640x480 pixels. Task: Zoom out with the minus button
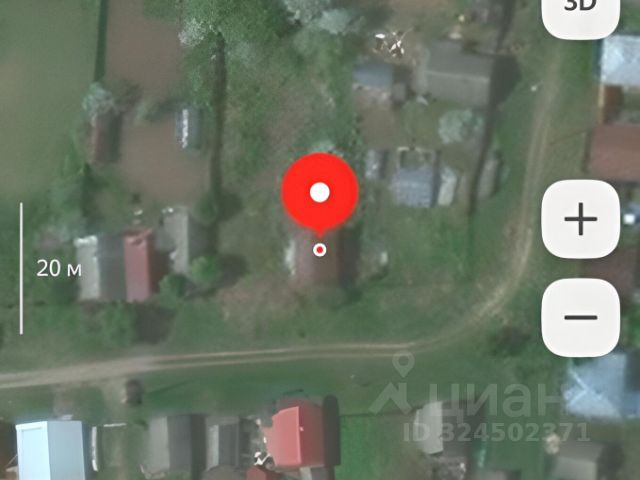(x=580, y=318)
